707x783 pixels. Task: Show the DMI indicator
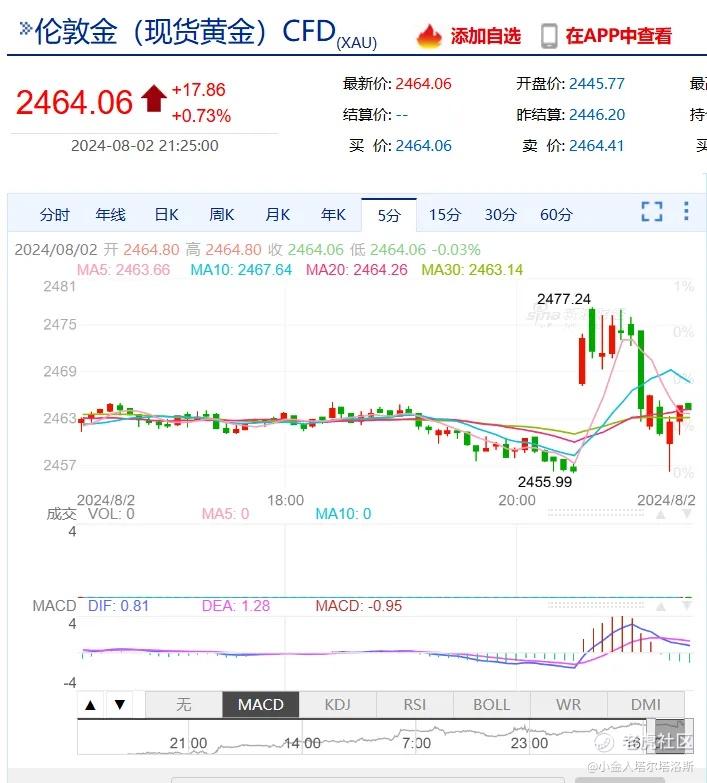[x=646, y=705]
